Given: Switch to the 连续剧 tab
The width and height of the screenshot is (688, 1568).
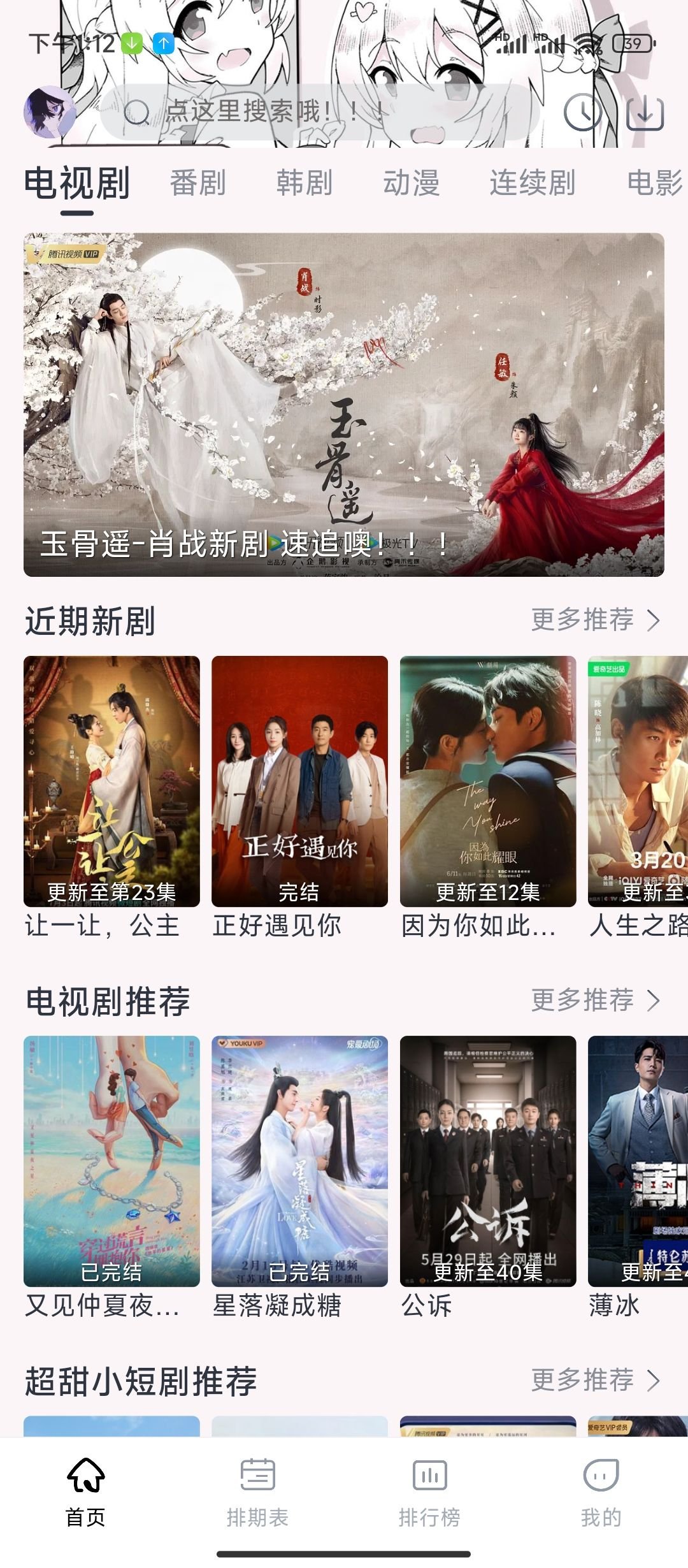Looking at the screenshot, I should click(x=532, y=183).
